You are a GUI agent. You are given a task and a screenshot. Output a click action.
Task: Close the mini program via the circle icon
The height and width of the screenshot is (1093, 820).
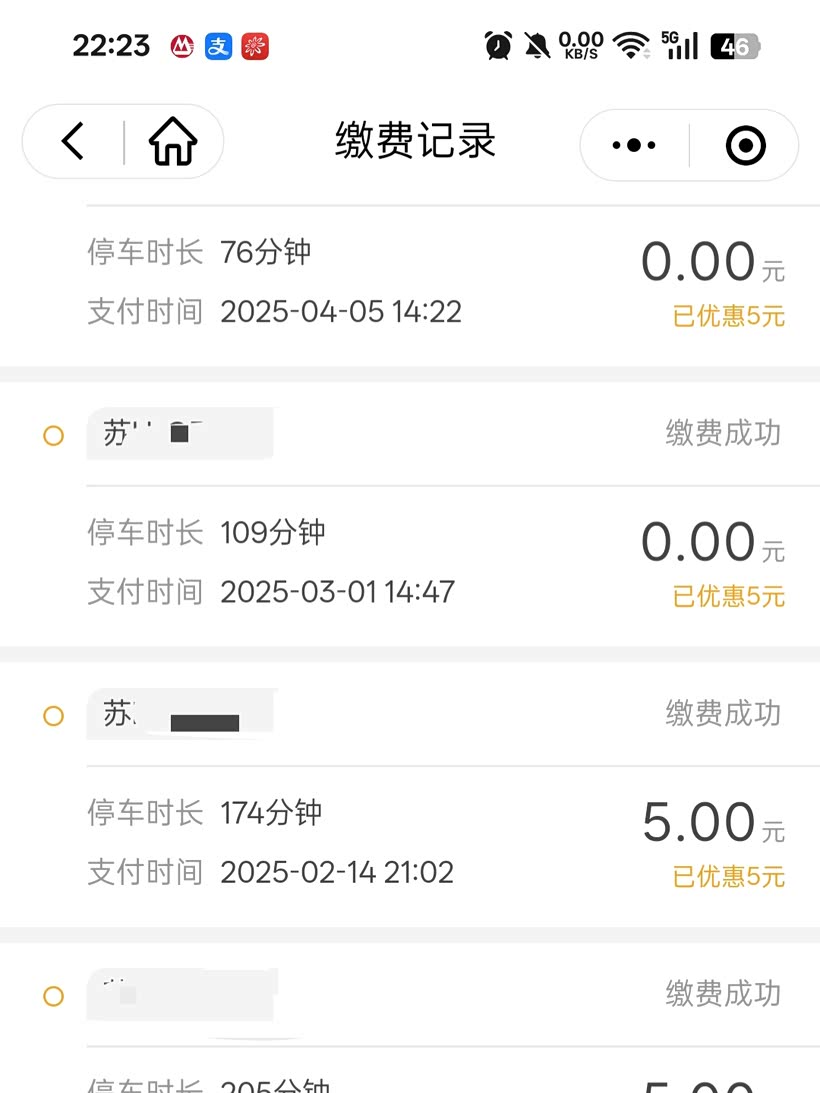click(x=745, y=145)
